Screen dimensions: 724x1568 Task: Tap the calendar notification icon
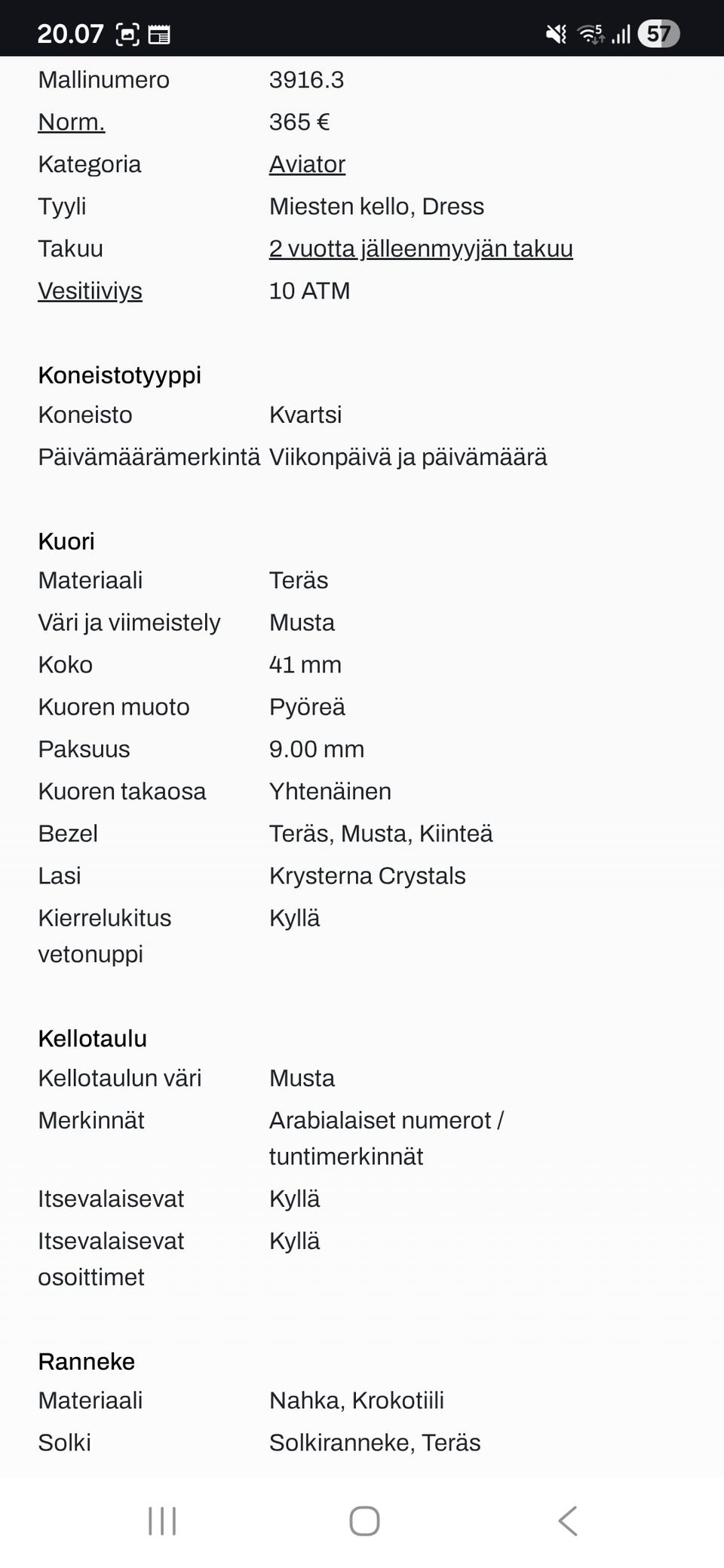point(158,33)
